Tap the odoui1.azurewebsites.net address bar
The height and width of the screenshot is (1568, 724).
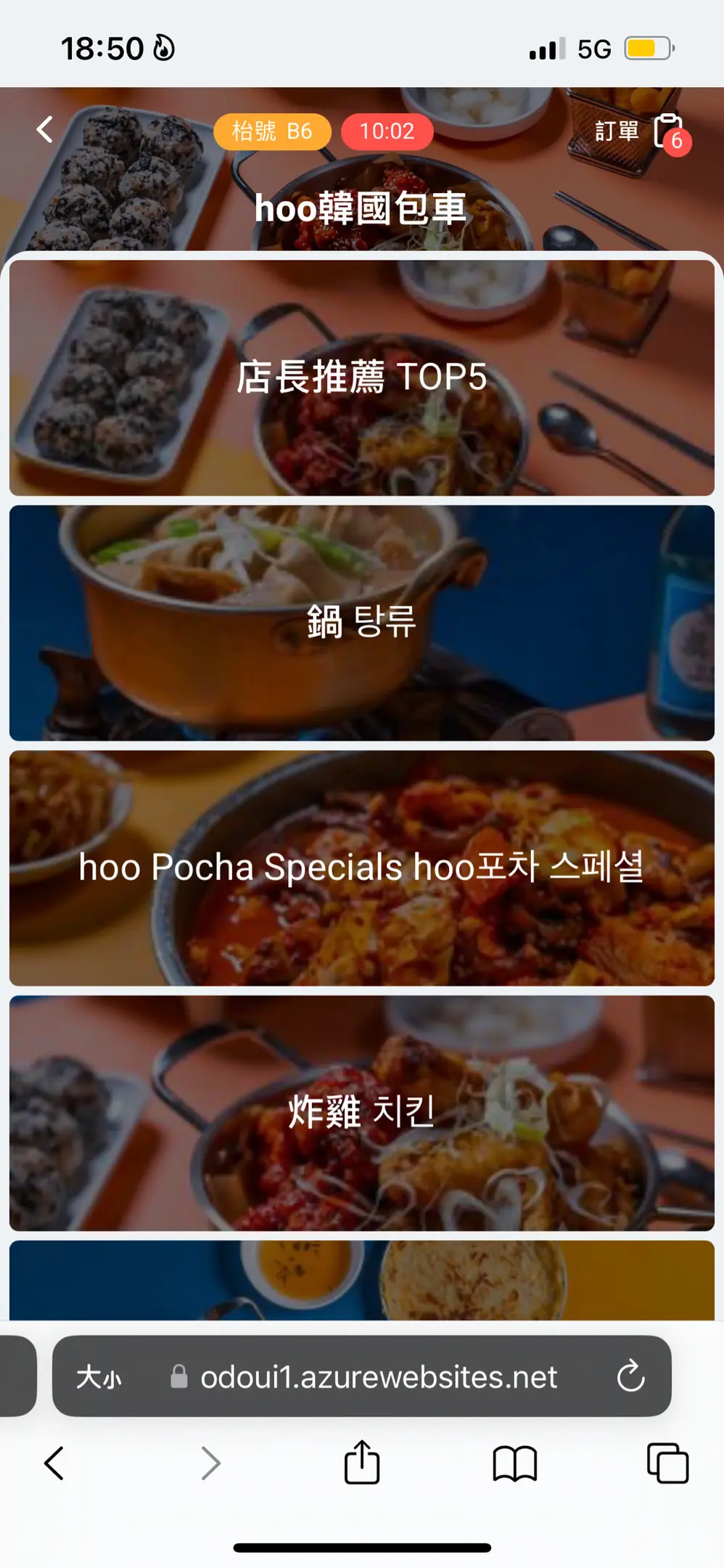point(377,1377)
